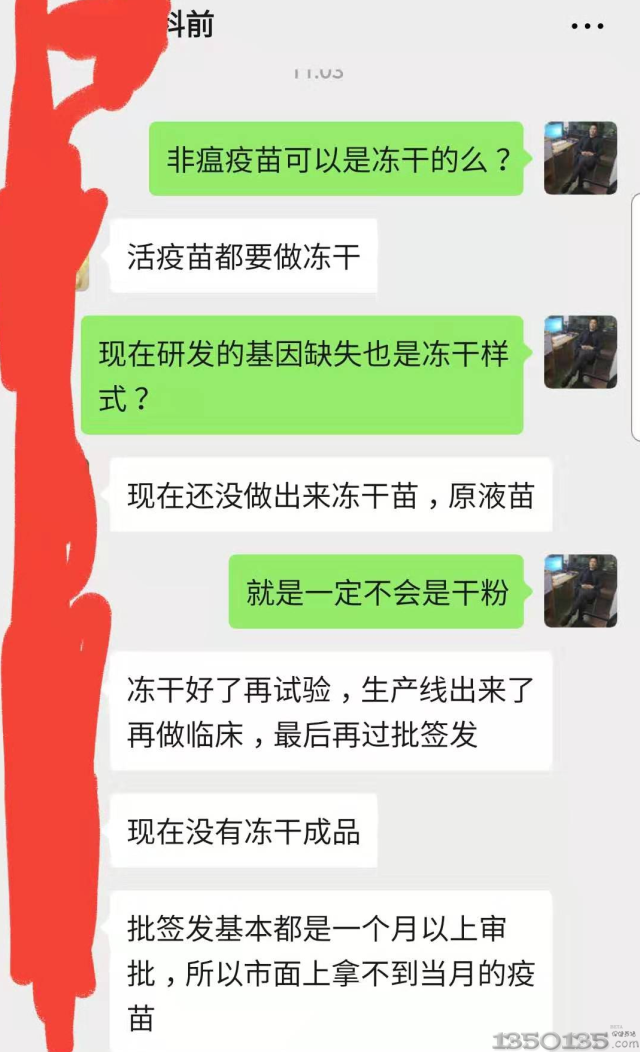Image resolution: width=640 pixels, height=1052 pixels.
Task: Open sender's avatar beside 非瘟疫苗可以是冻干的么 message
Action: (580, 158)
